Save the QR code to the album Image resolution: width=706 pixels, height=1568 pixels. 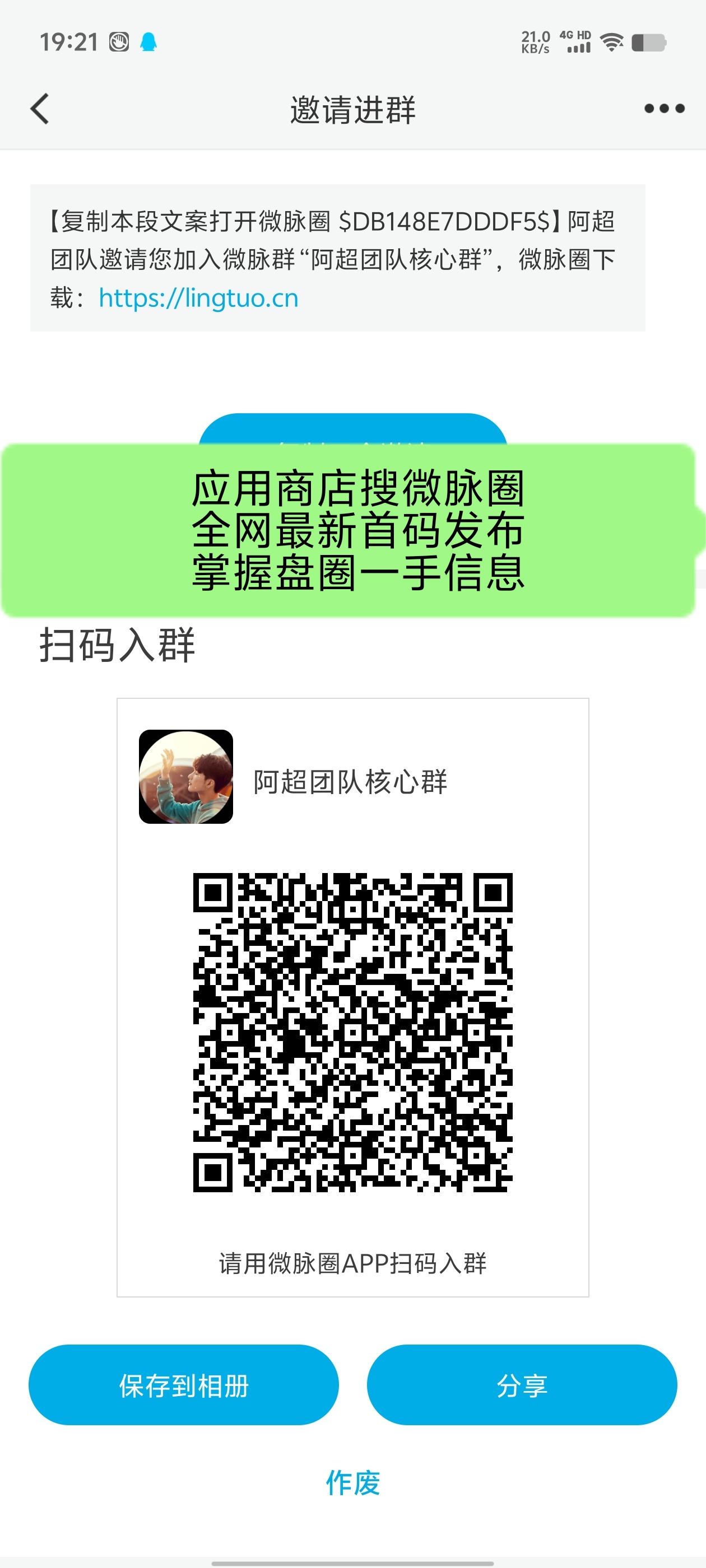point(183,1385)
